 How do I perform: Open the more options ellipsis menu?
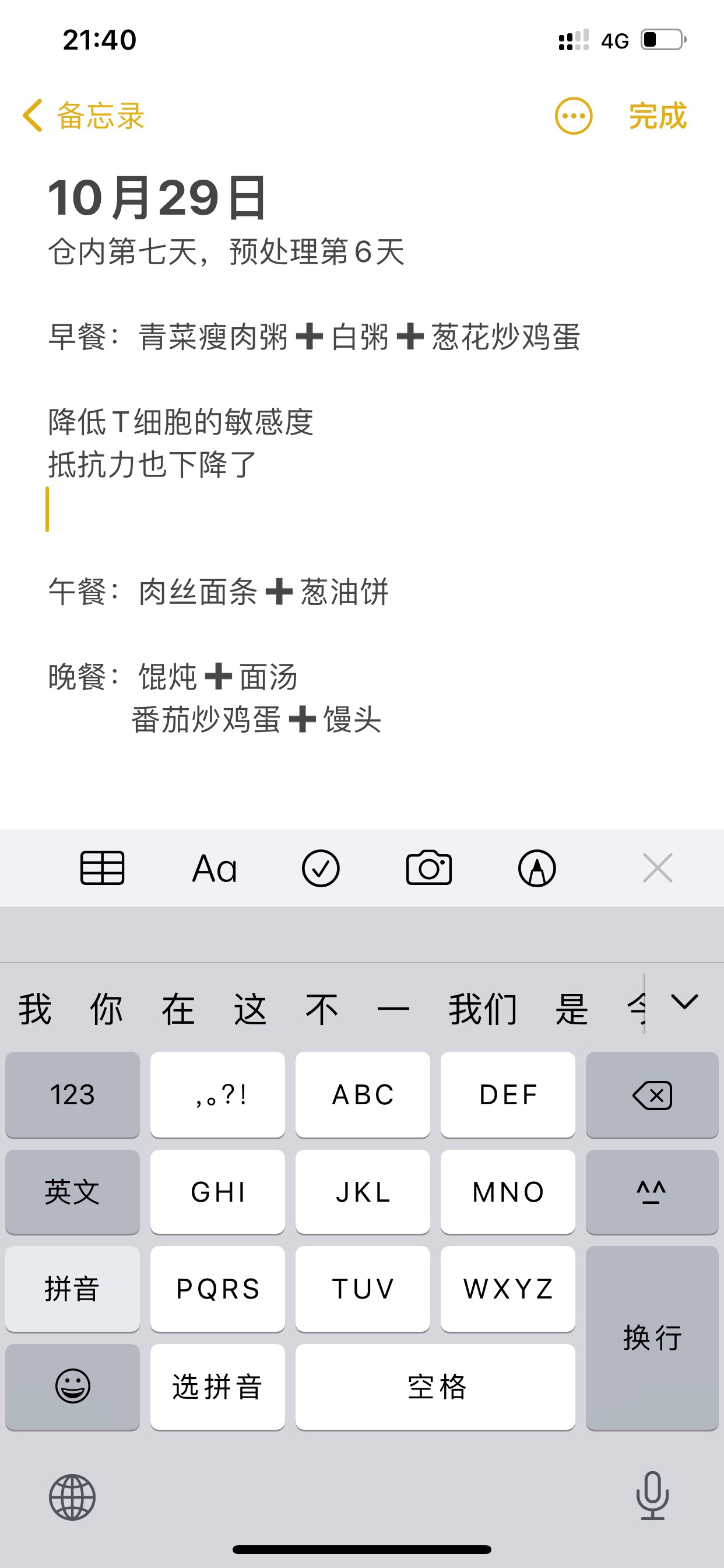[x=573, y=116]
